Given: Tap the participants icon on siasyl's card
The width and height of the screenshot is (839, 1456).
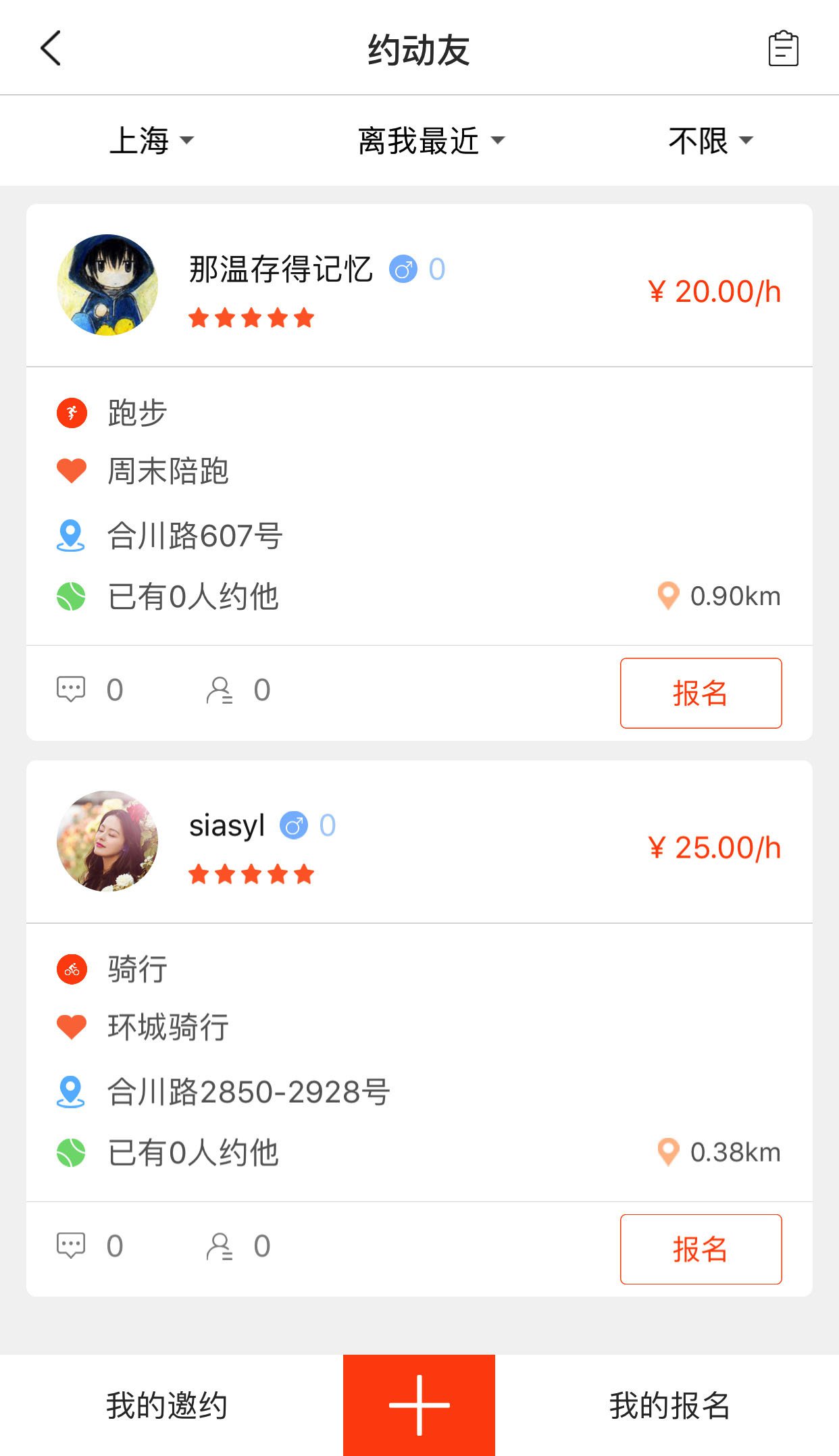Looking at the screenshot, I should coord(220,1245).
